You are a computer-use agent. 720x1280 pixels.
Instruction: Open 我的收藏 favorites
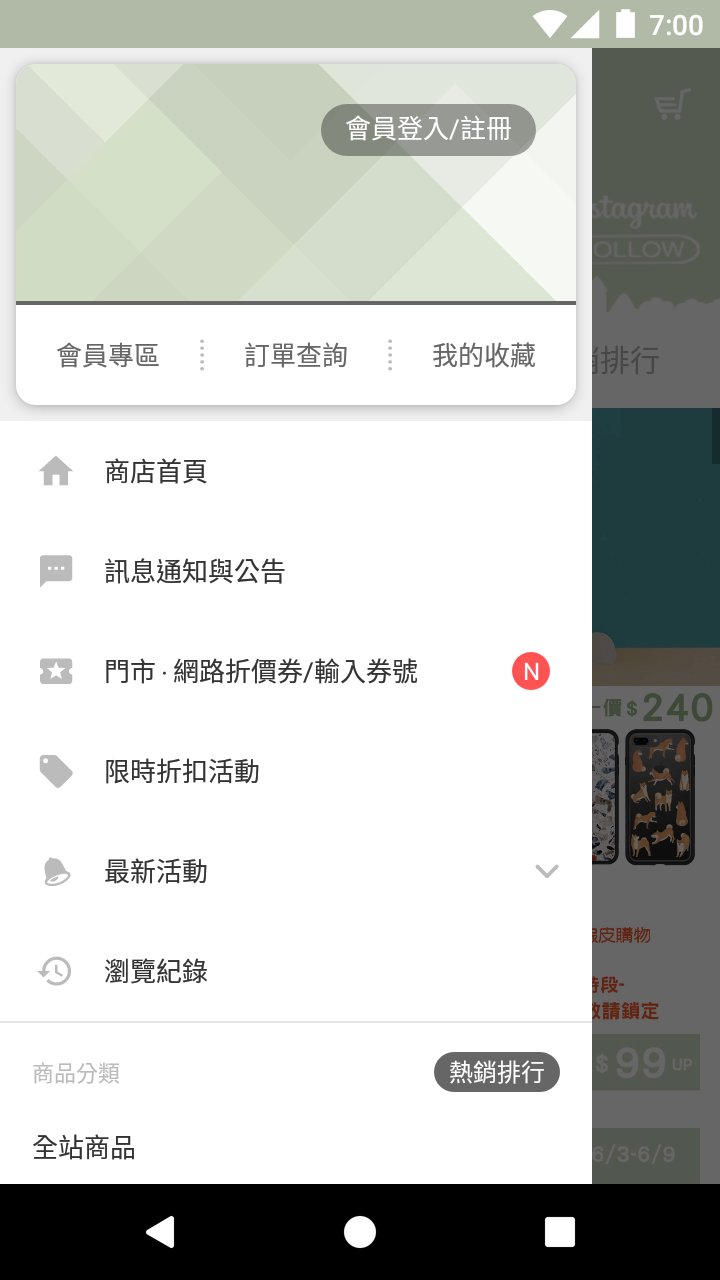tap(484, 355)
